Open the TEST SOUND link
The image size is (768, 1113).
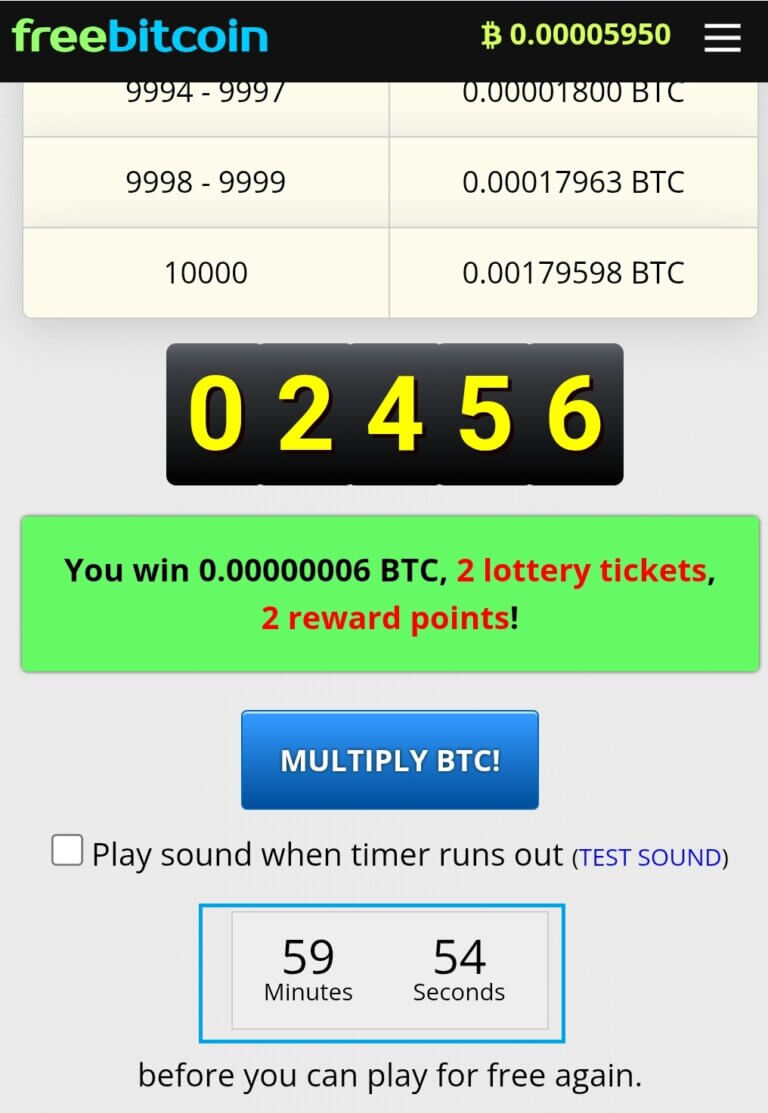(x=650, y=857)
